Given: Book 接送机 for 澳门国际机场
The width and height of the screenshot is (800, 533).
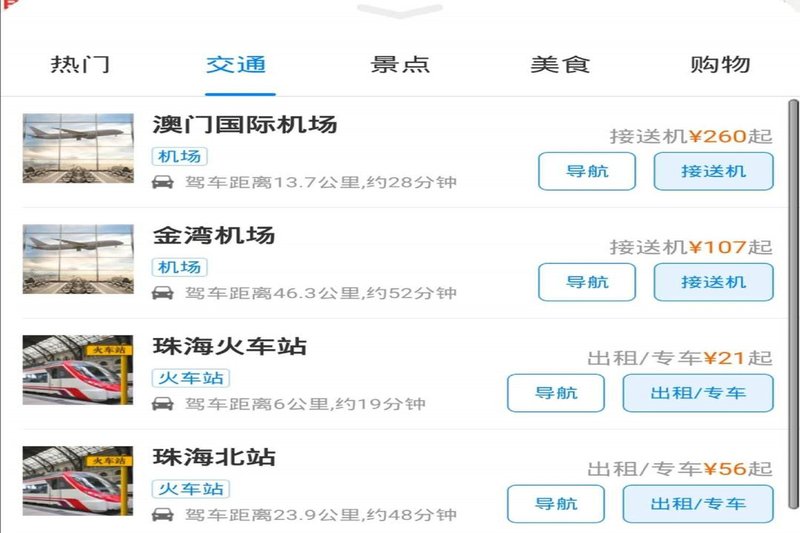Looking at the screenshot, I should tap(713, 171).
